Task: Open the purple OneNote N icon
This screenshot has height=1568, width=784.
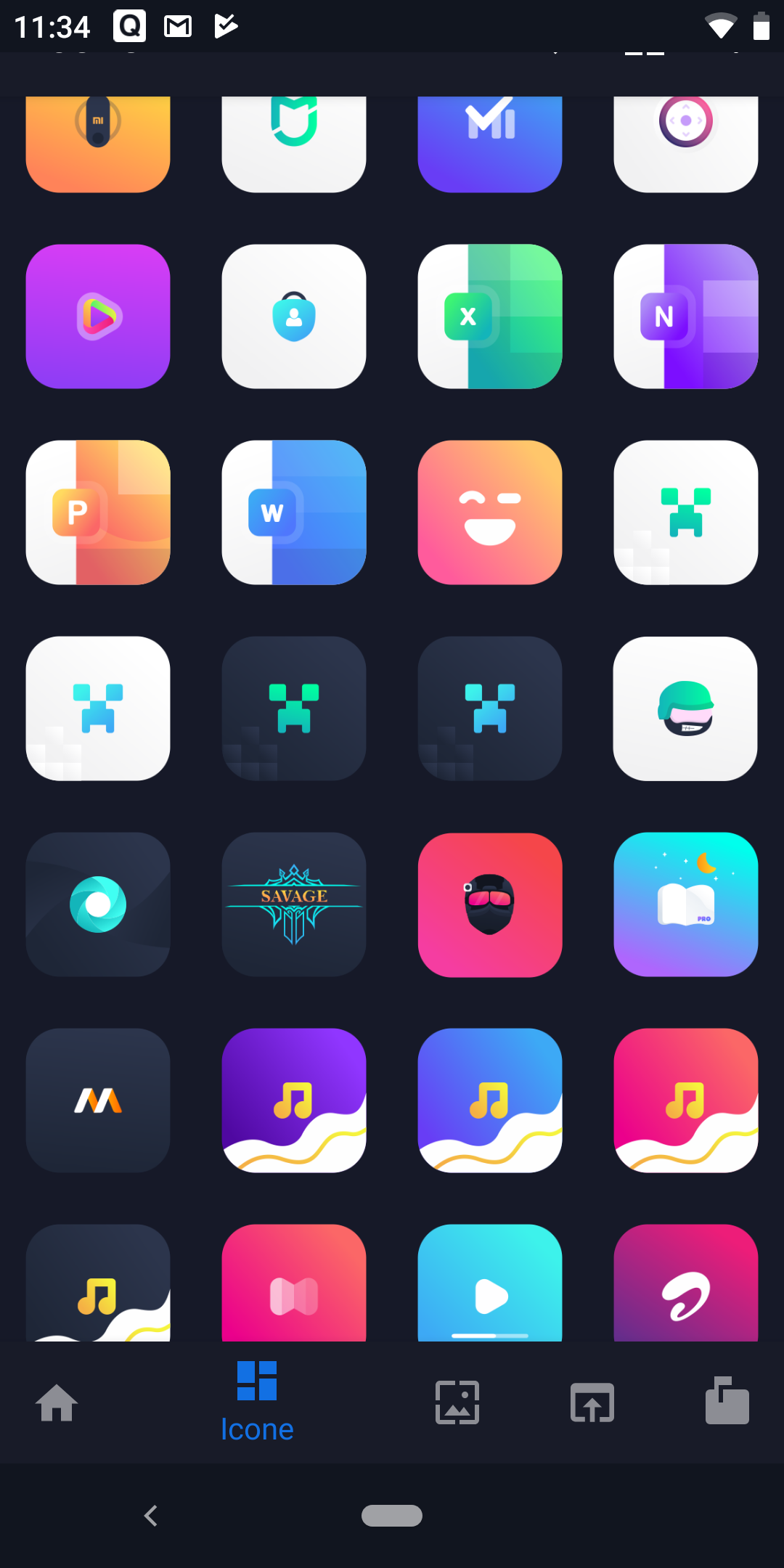Action: (686, 317)
